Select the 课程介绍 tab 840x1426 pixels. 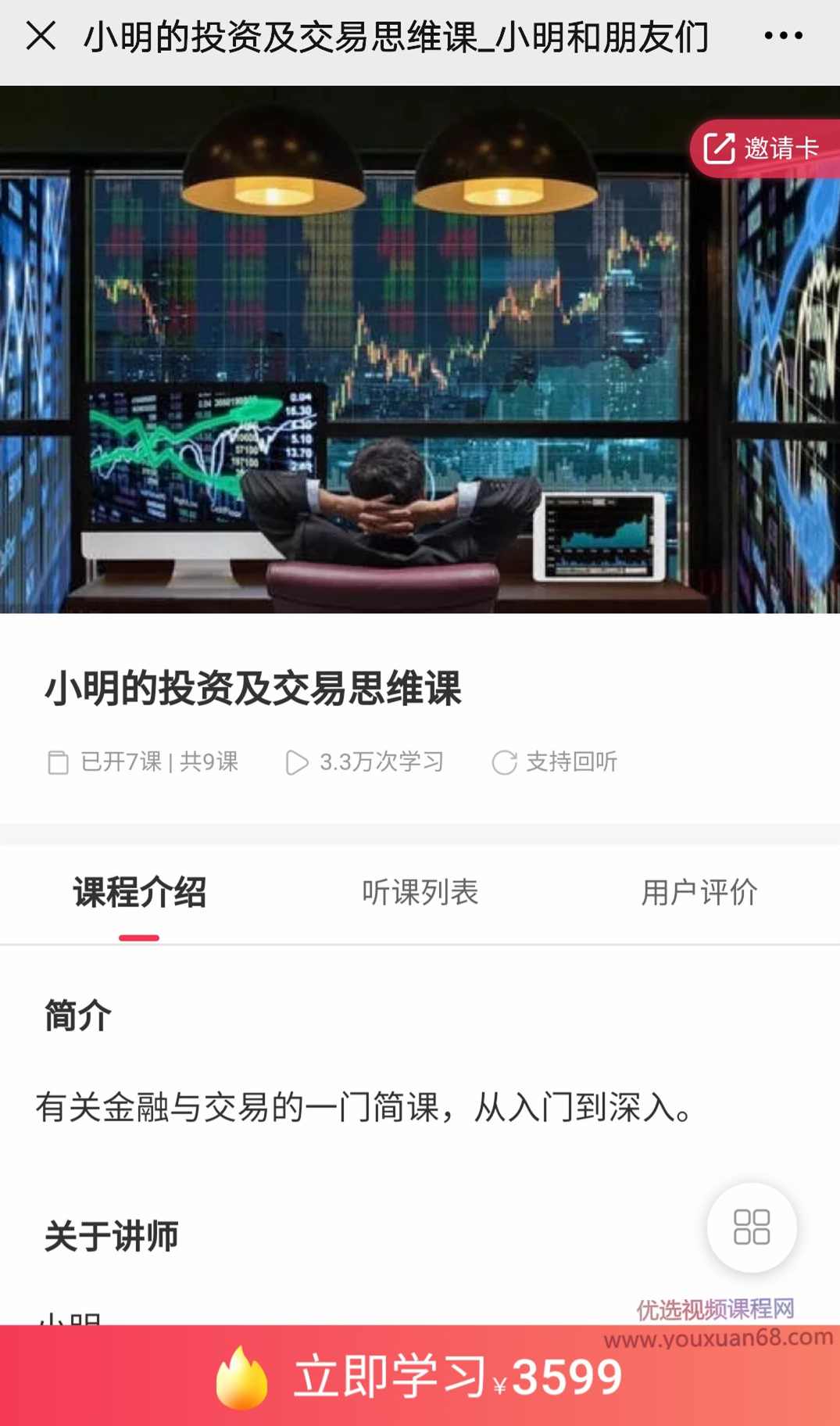click(138, 893)
